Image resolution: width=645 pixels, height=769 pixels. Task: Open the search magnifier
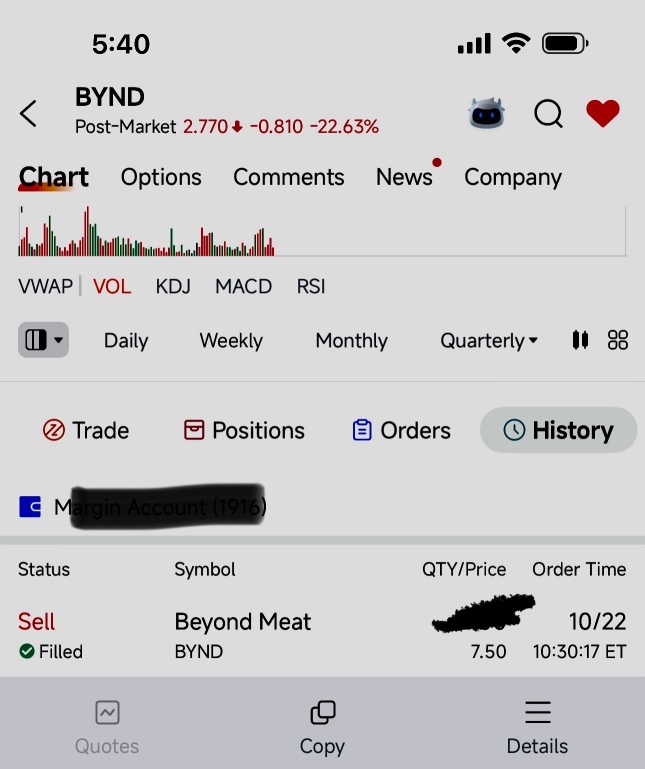click(x=548, y=114)
